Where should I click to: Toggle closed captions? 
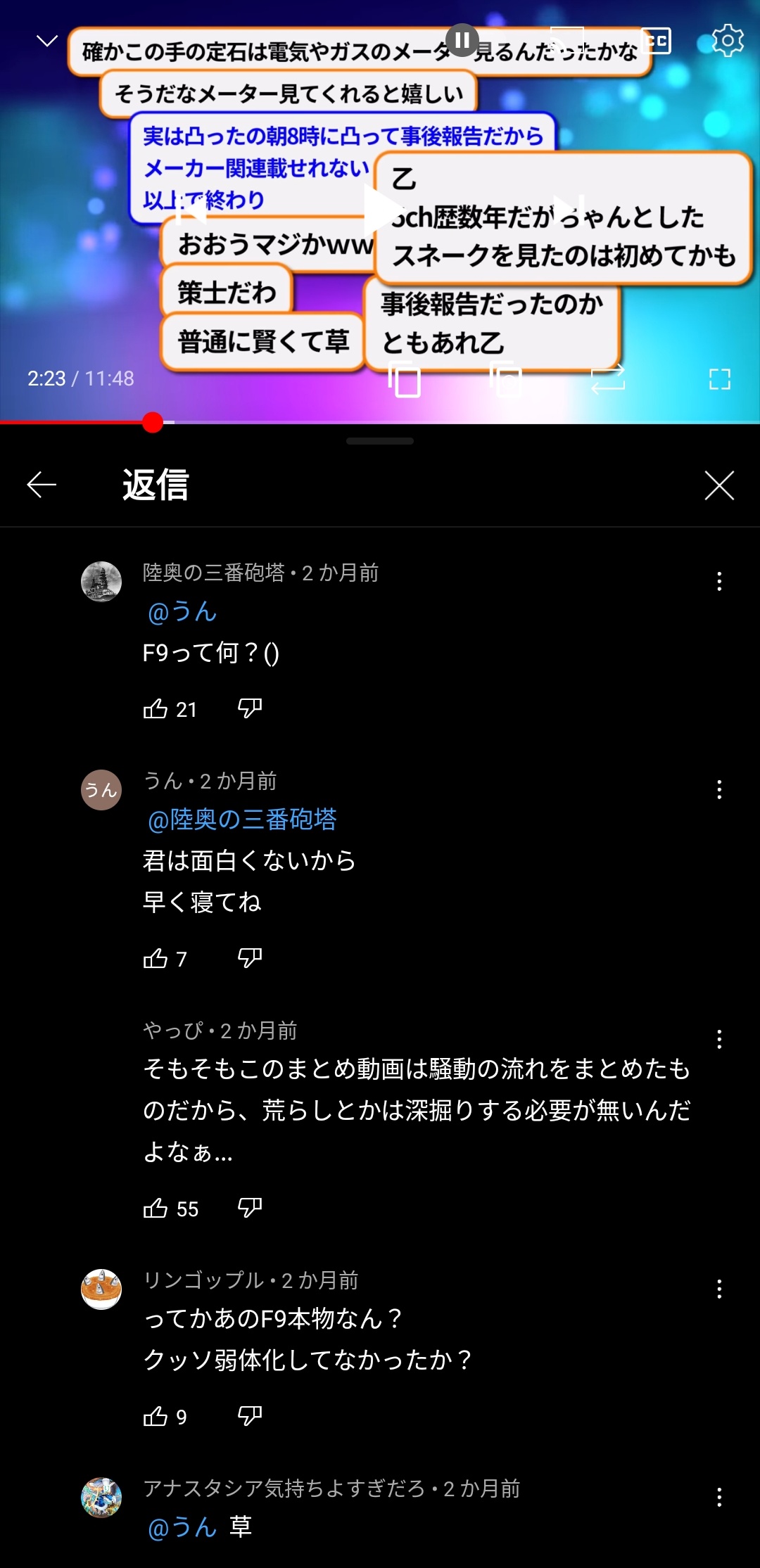[x=655, y=41]
